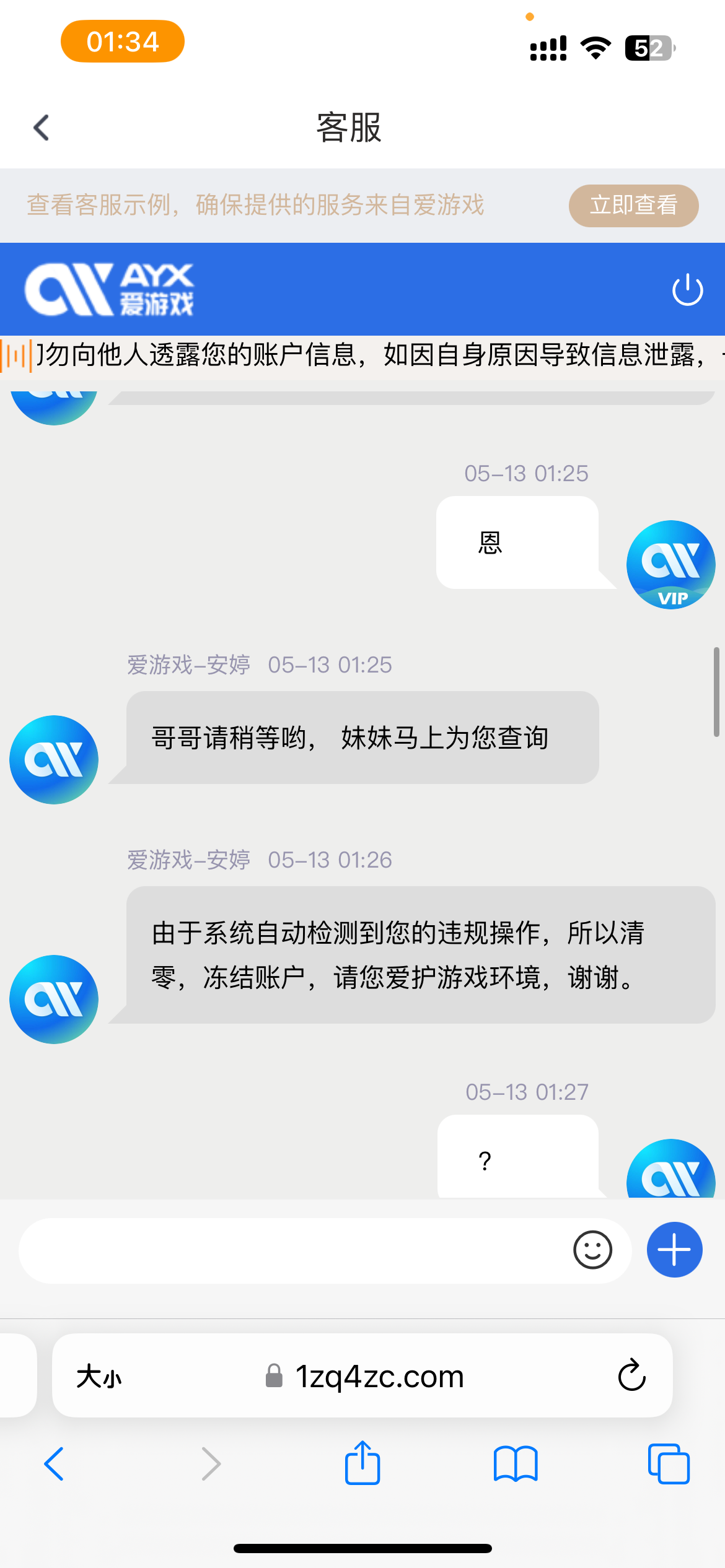
Task: Go back in Safari browser history
Action: 55,1464
